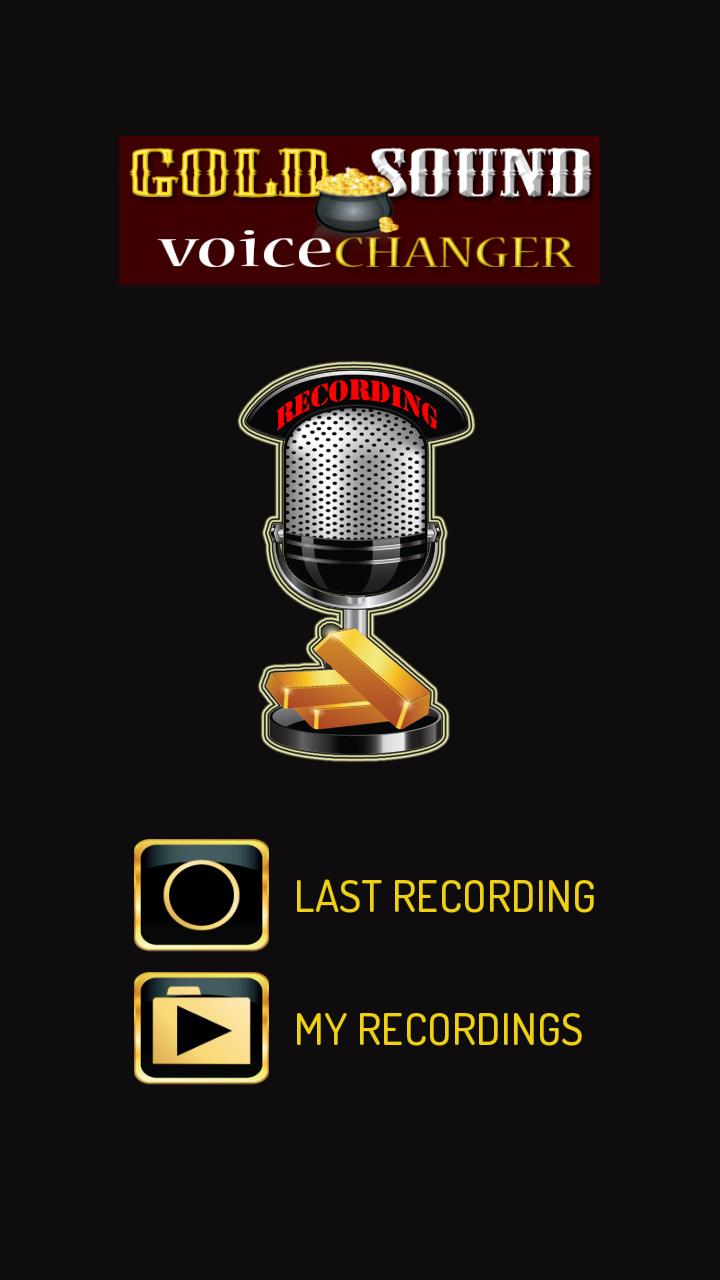Tap the microphone grille to begin capture
720x1280 pixels.
point(355,480)
